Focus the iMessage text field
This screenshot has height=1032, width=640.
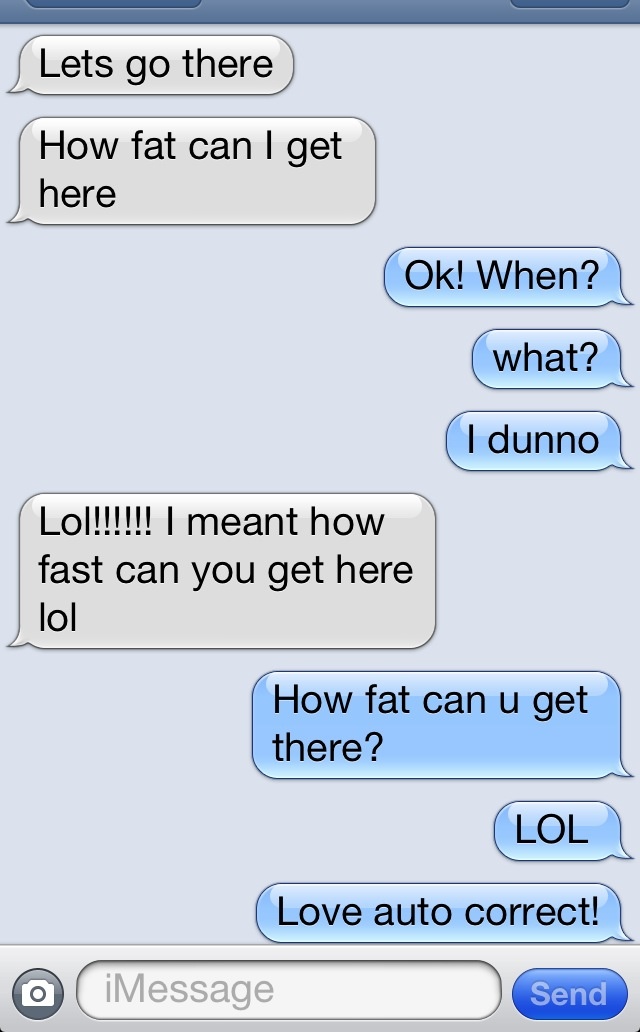[x=288, y=991]
